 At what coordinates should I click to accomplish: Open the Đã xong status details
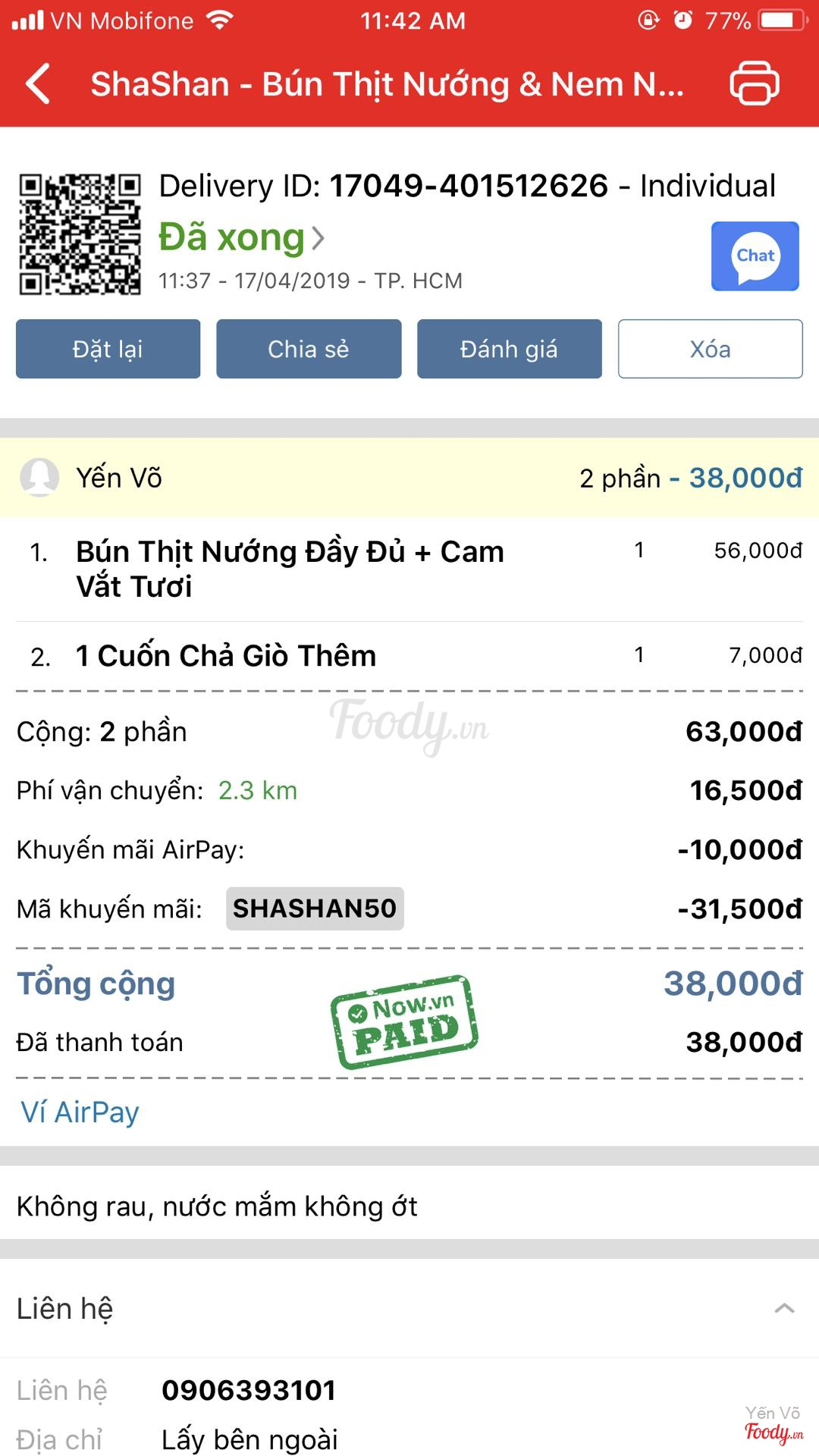[241, 238]
